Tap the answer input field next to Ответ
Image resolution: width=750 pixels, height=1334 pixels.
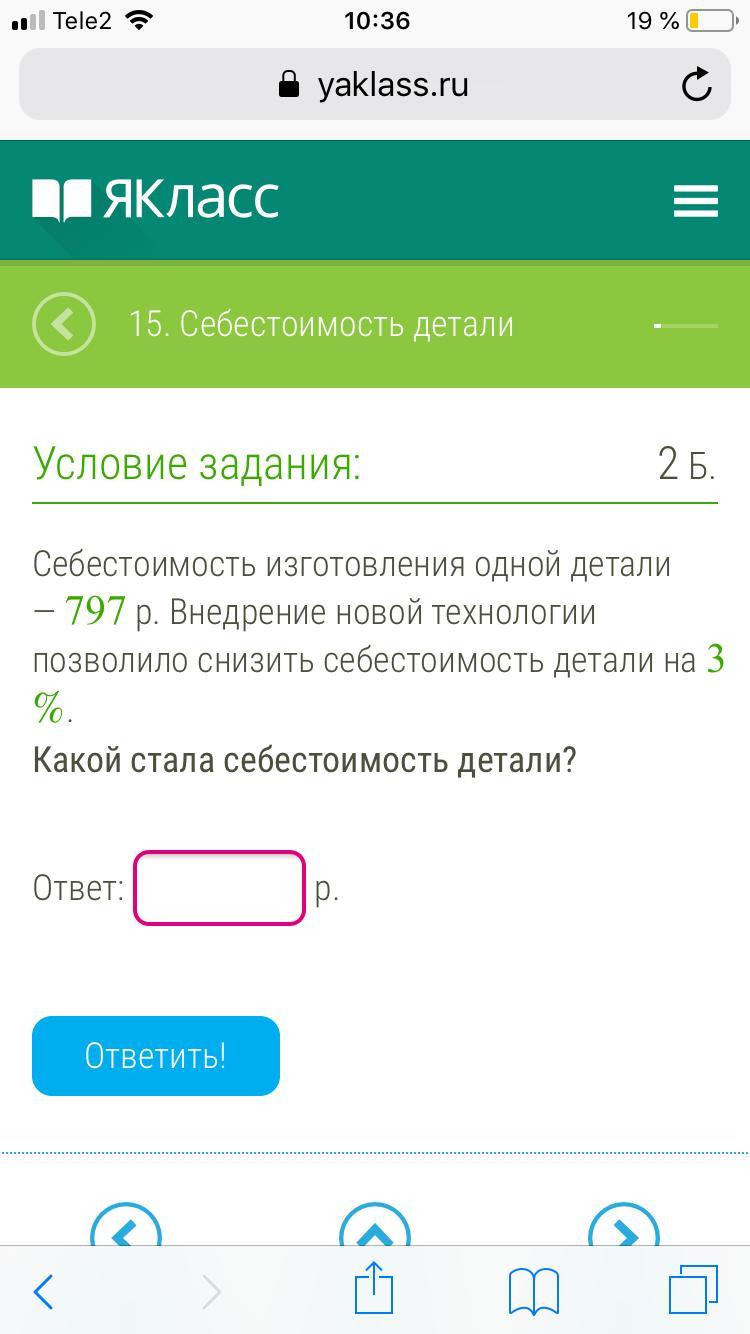coord(219,888)
